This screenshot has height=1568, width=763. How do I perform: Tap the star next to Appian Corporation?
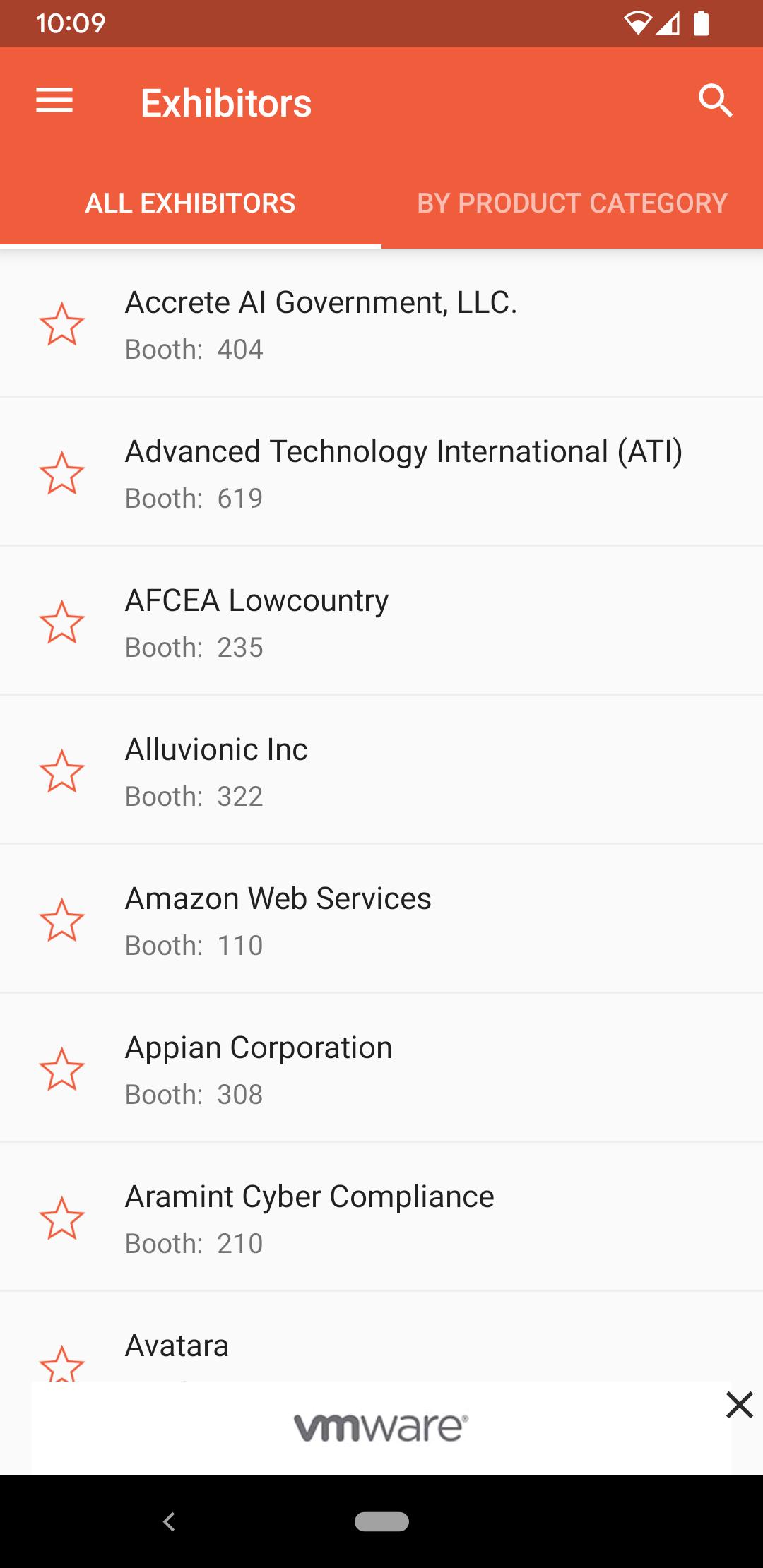(x=62, y=1069)
